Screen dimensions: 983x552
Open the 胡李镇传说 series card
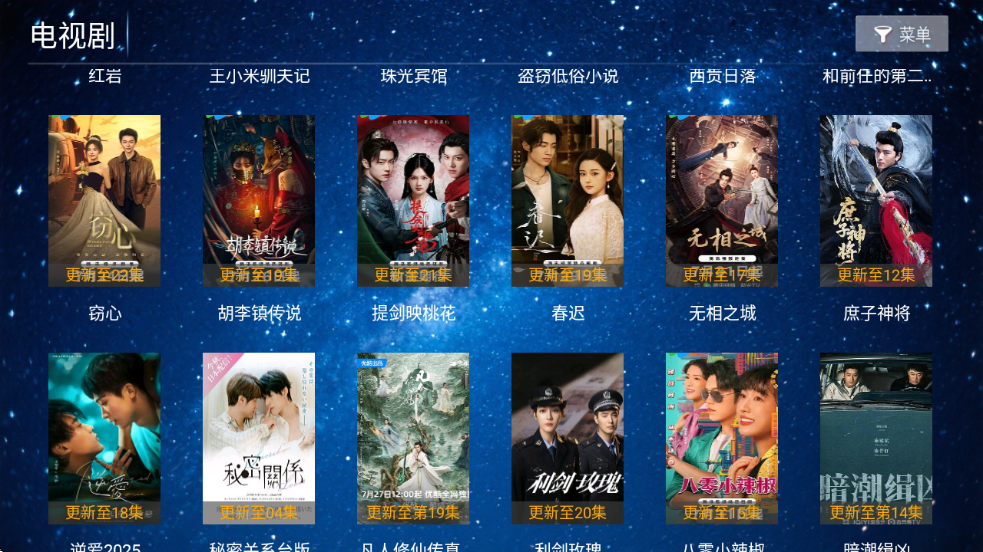coord(259,200)
